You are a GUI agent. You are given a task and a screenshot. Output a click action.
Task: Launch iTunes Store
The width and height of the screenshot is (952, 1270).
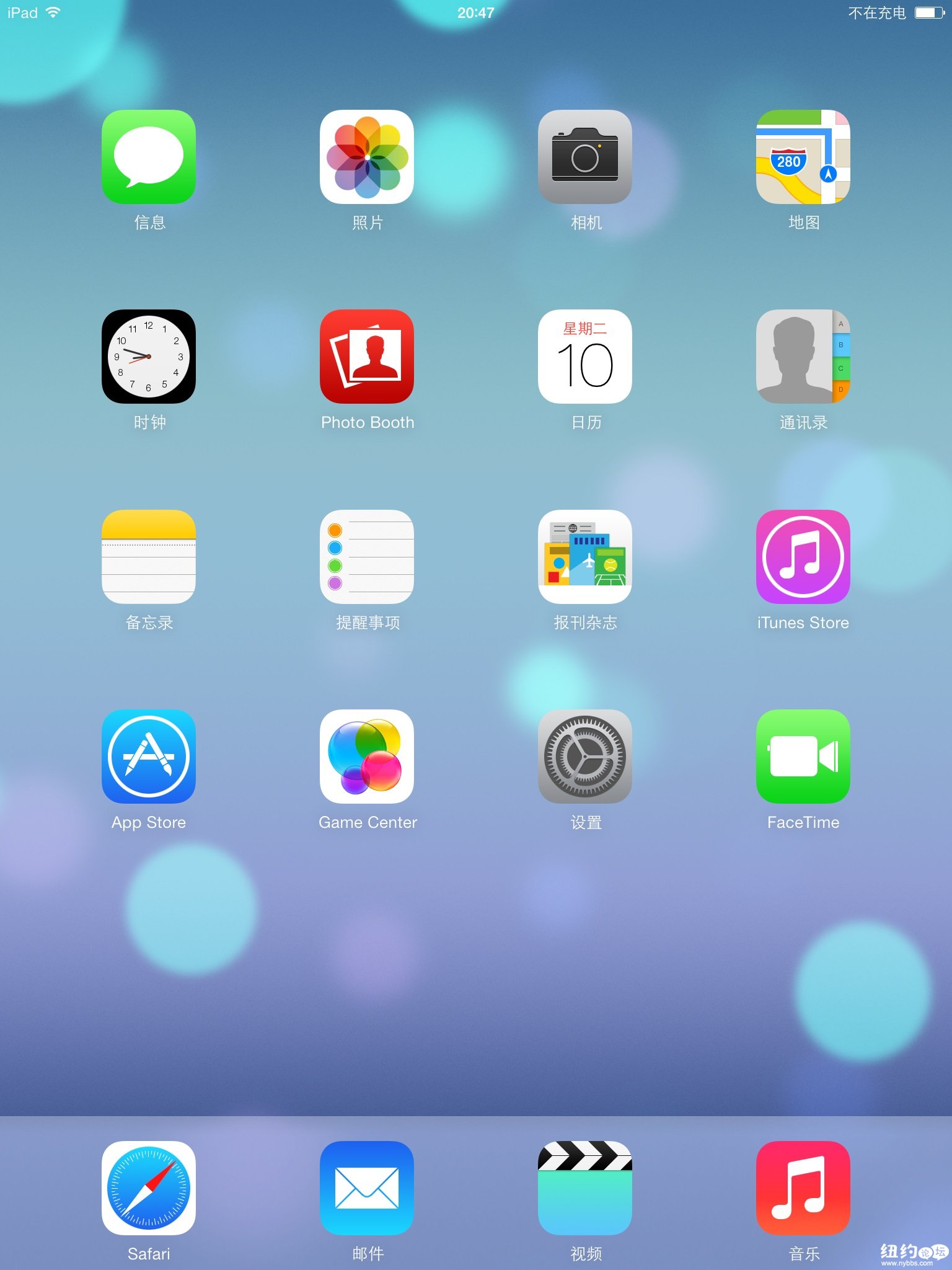click(x=803, y=556)
